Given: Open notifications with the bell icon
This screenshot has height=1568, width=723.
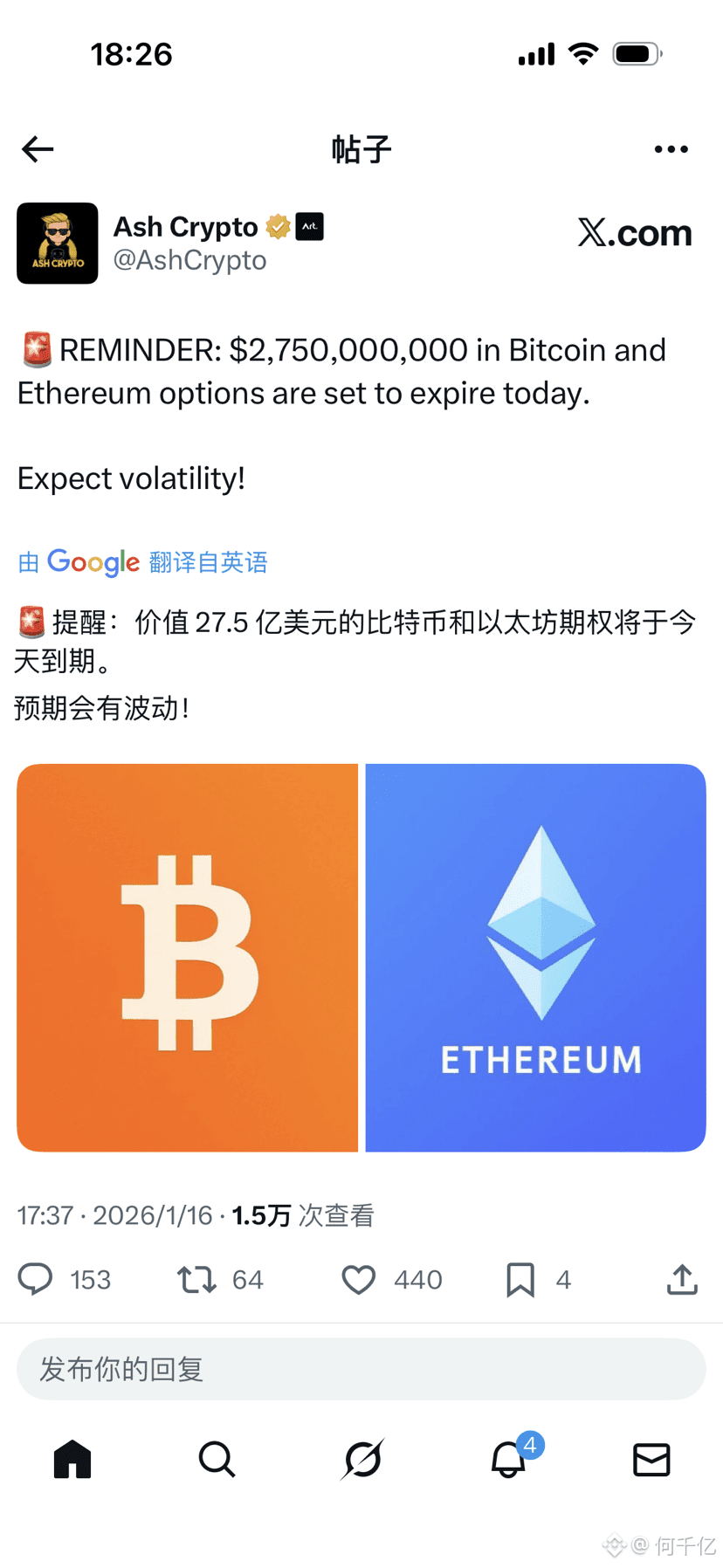Looking at the screenshot, I should click(506, 1460).
